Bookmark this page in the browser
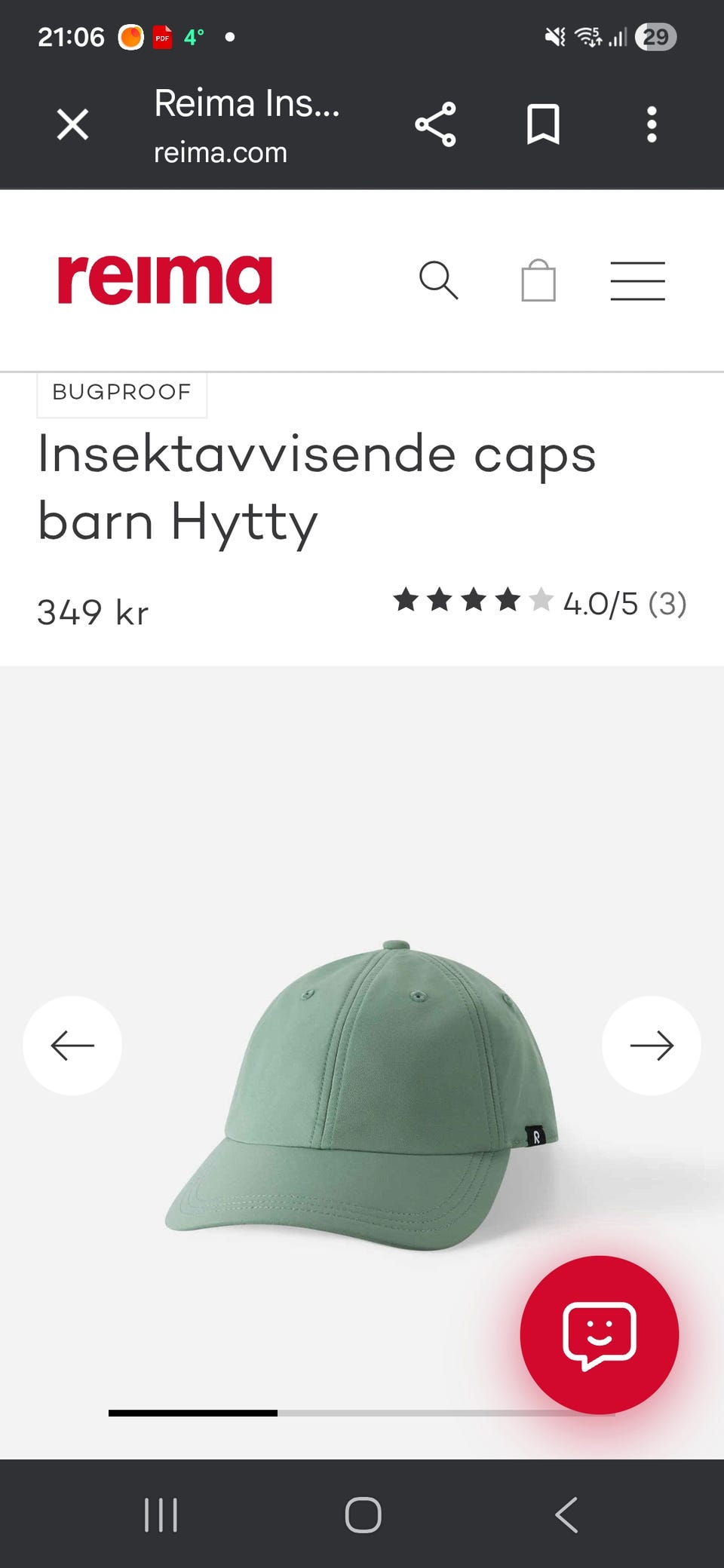Image resolution: width=724 pixels, height=1568 pixels. click(543, 124)
